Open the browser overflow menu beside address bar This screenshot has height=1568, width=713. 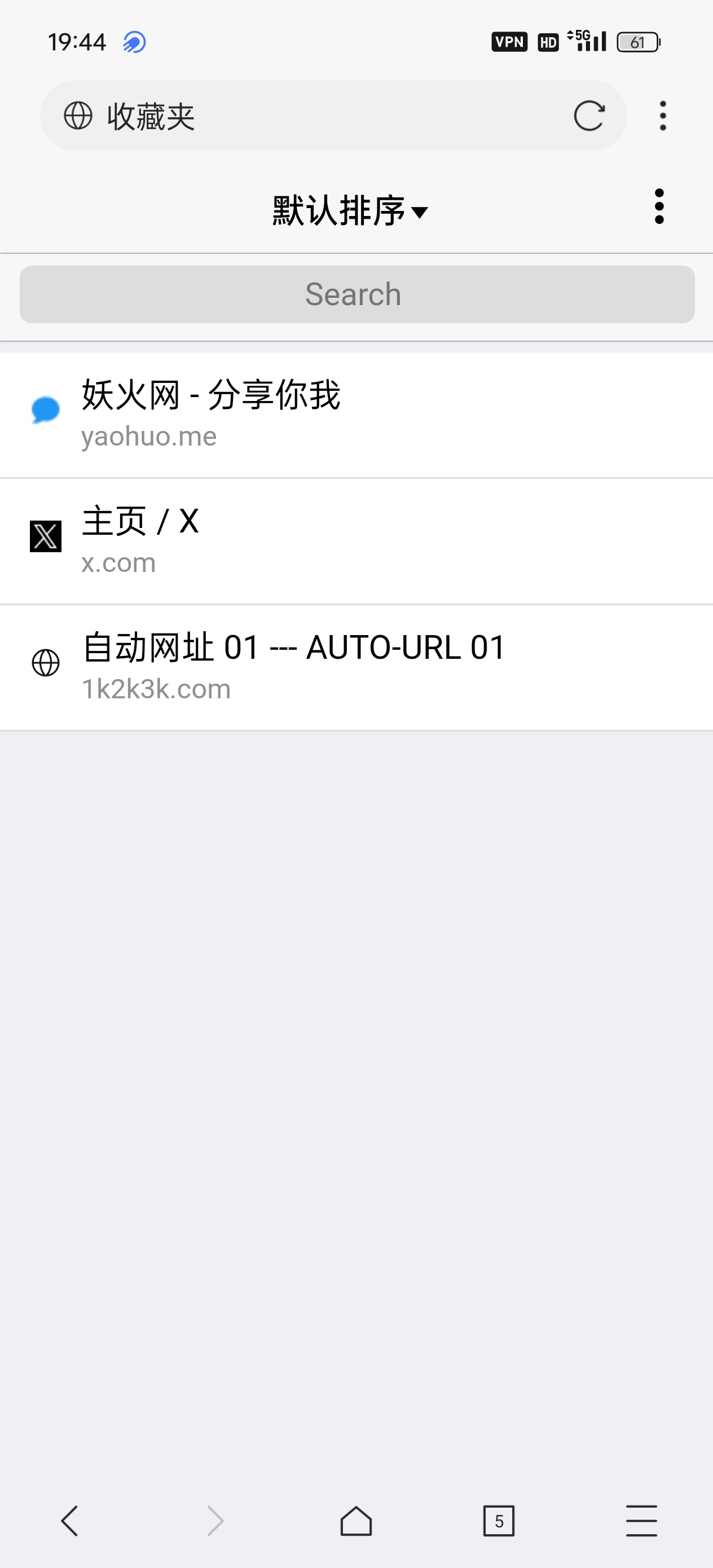(x=662, y=116)
